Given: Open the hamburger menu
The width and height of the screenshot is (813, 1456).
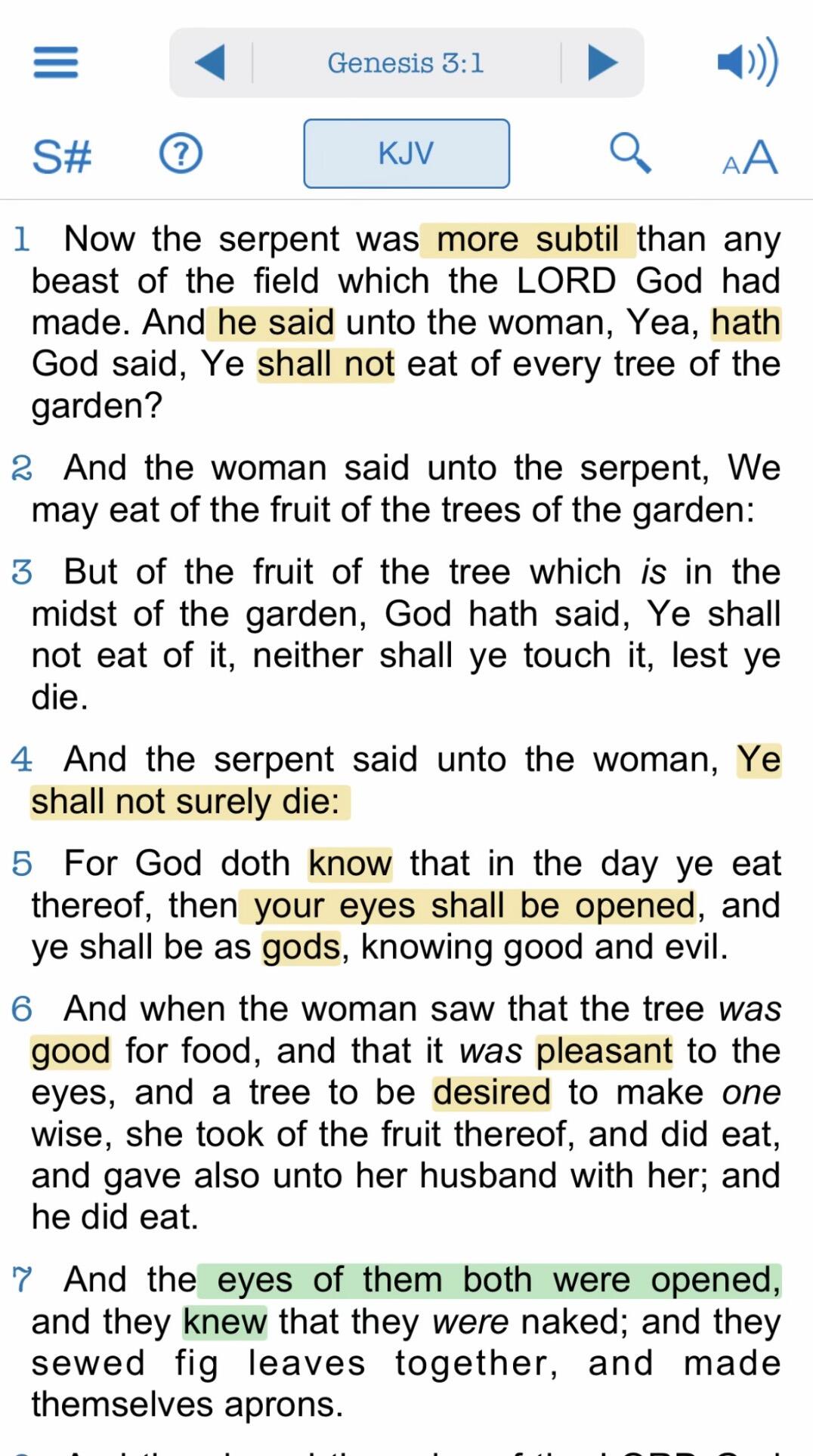Looking at the screenshot, I should [55, 62].
